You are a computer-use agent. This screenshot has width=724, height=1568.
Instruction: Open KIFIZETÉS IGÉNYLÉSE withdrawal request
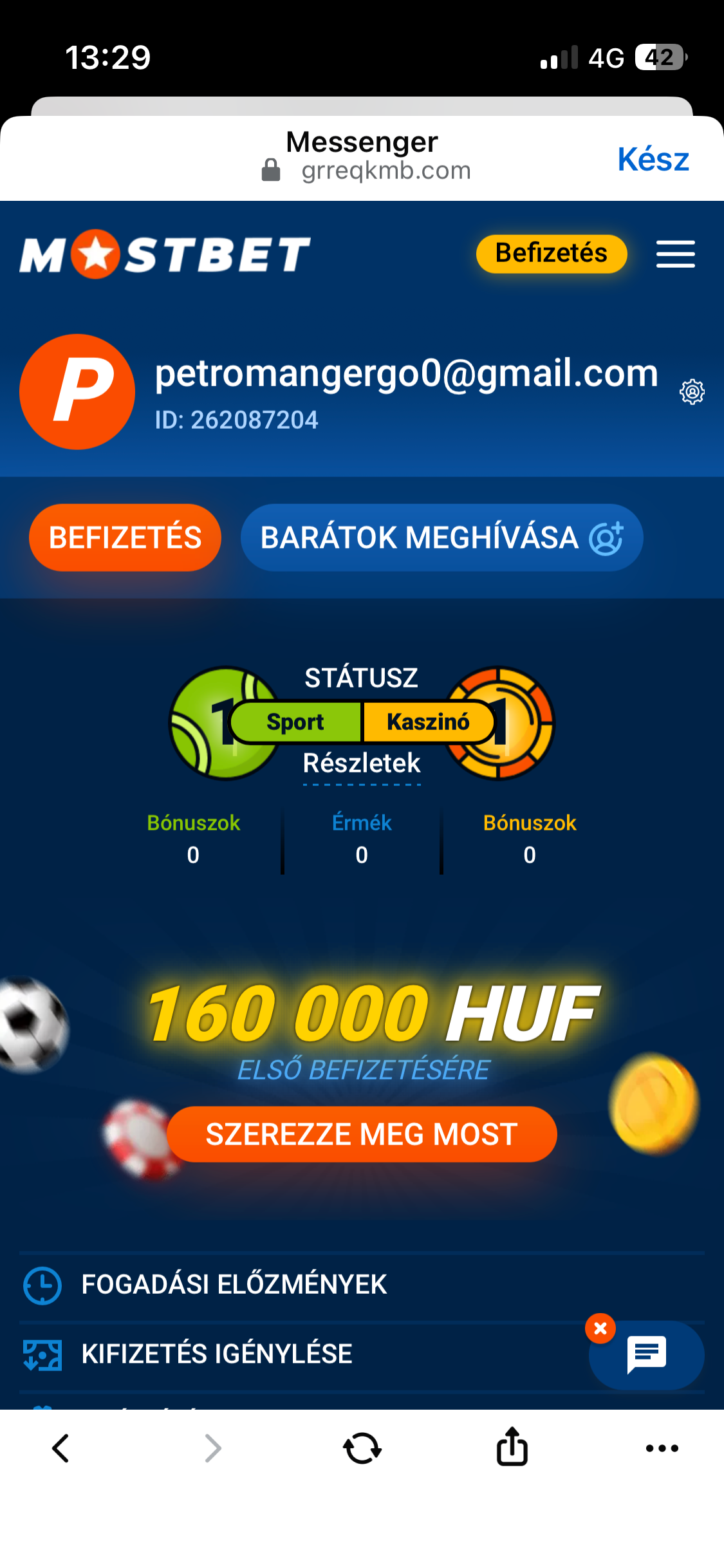tap(217, 1354)
